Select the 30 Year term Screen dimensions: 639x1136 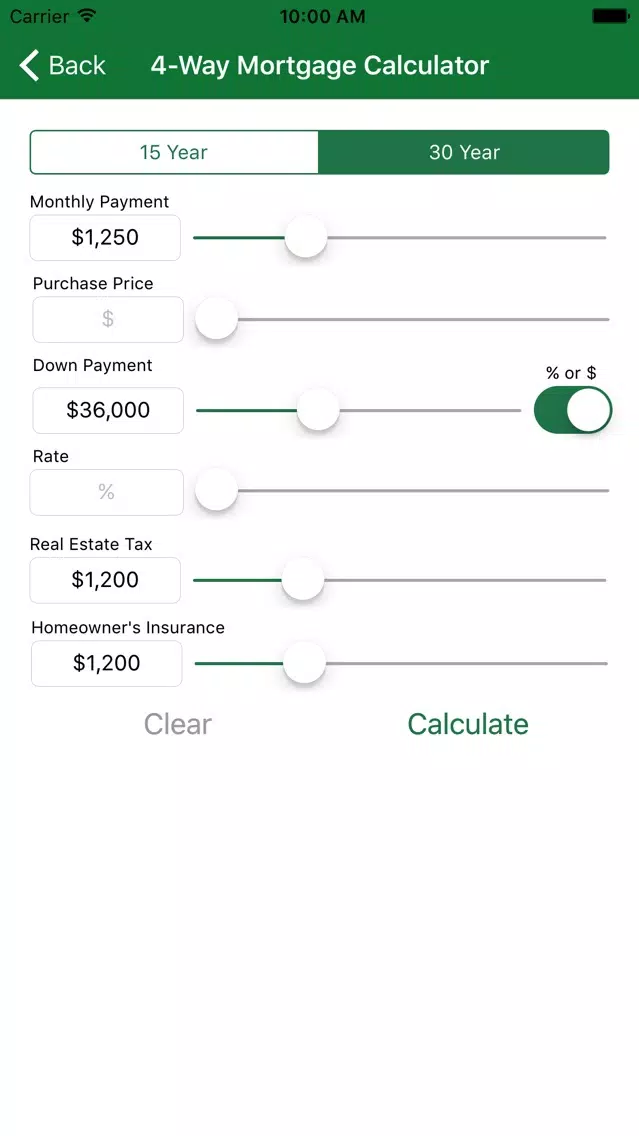coord(464,152)
